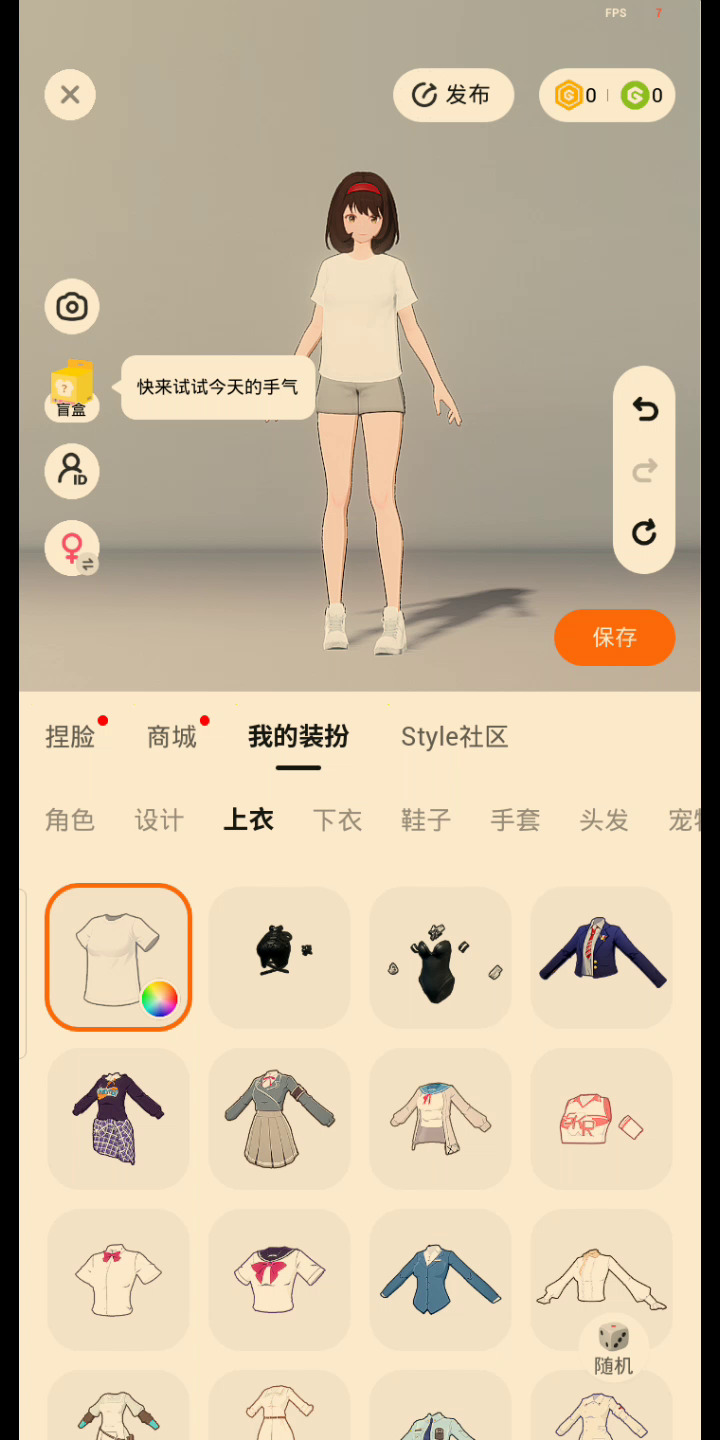Viewport: 720px width, 1440px height.
Task: Close the avatar editor
Action: (x=70, y=95)
